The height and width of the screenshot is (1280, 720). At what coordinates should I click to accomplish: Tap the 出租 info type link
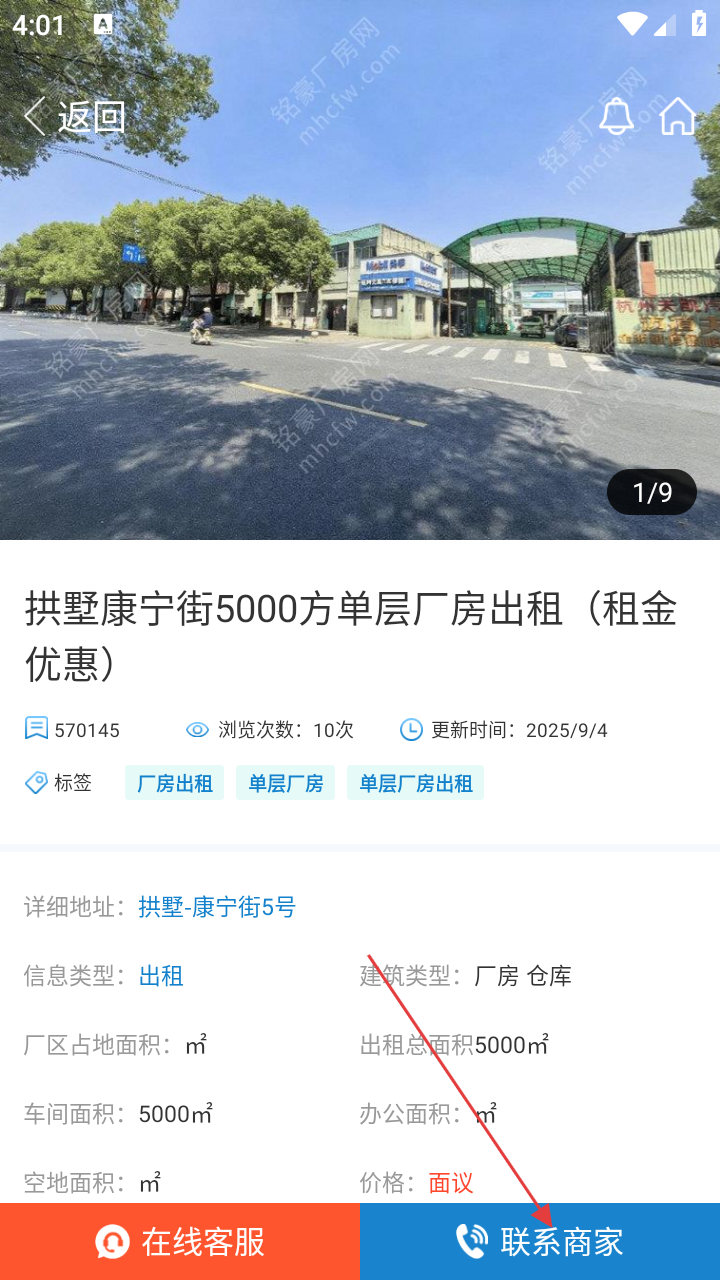(x=161, y=976)
